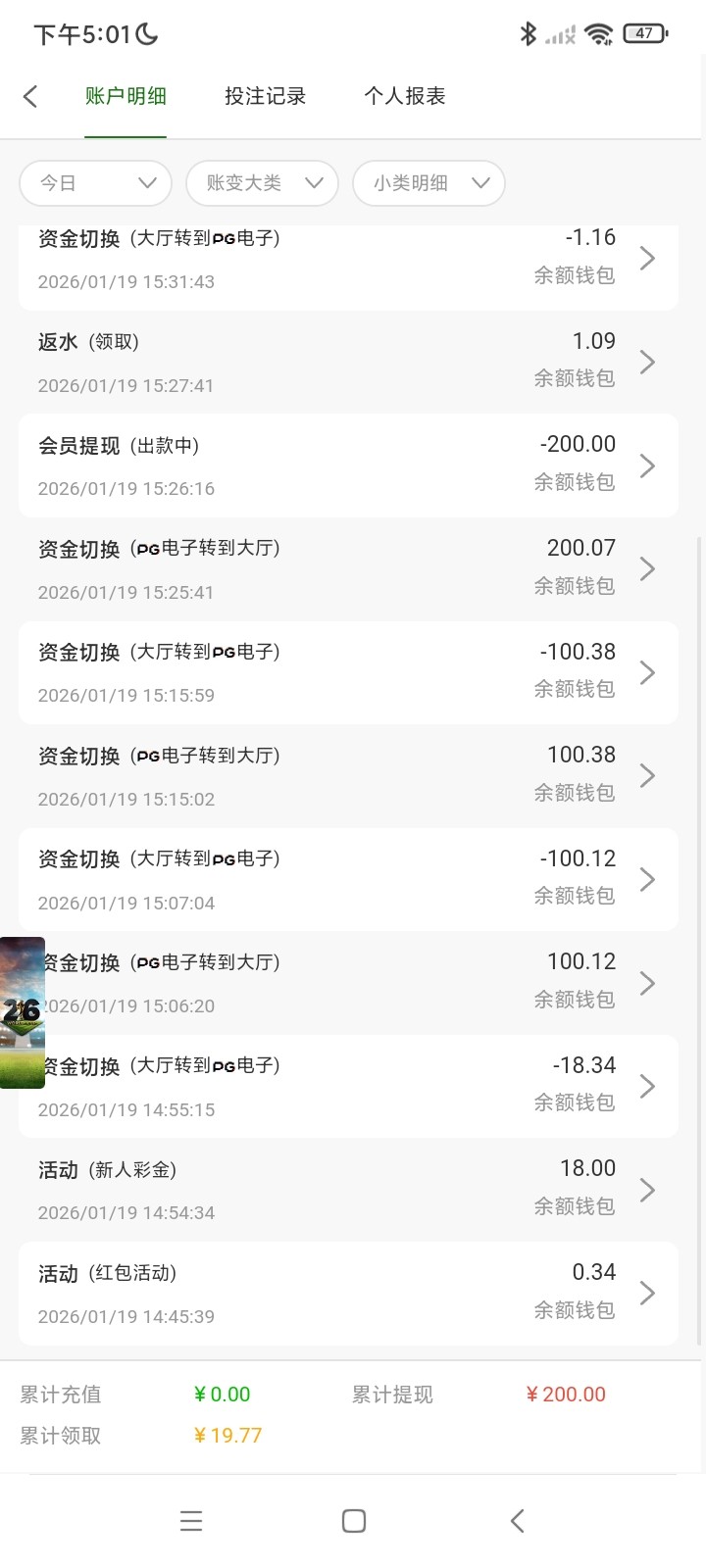The height and width of the screenshot is (1568, 706).
Task: Open the system recent apps view
Action: tap(191, 1520)
